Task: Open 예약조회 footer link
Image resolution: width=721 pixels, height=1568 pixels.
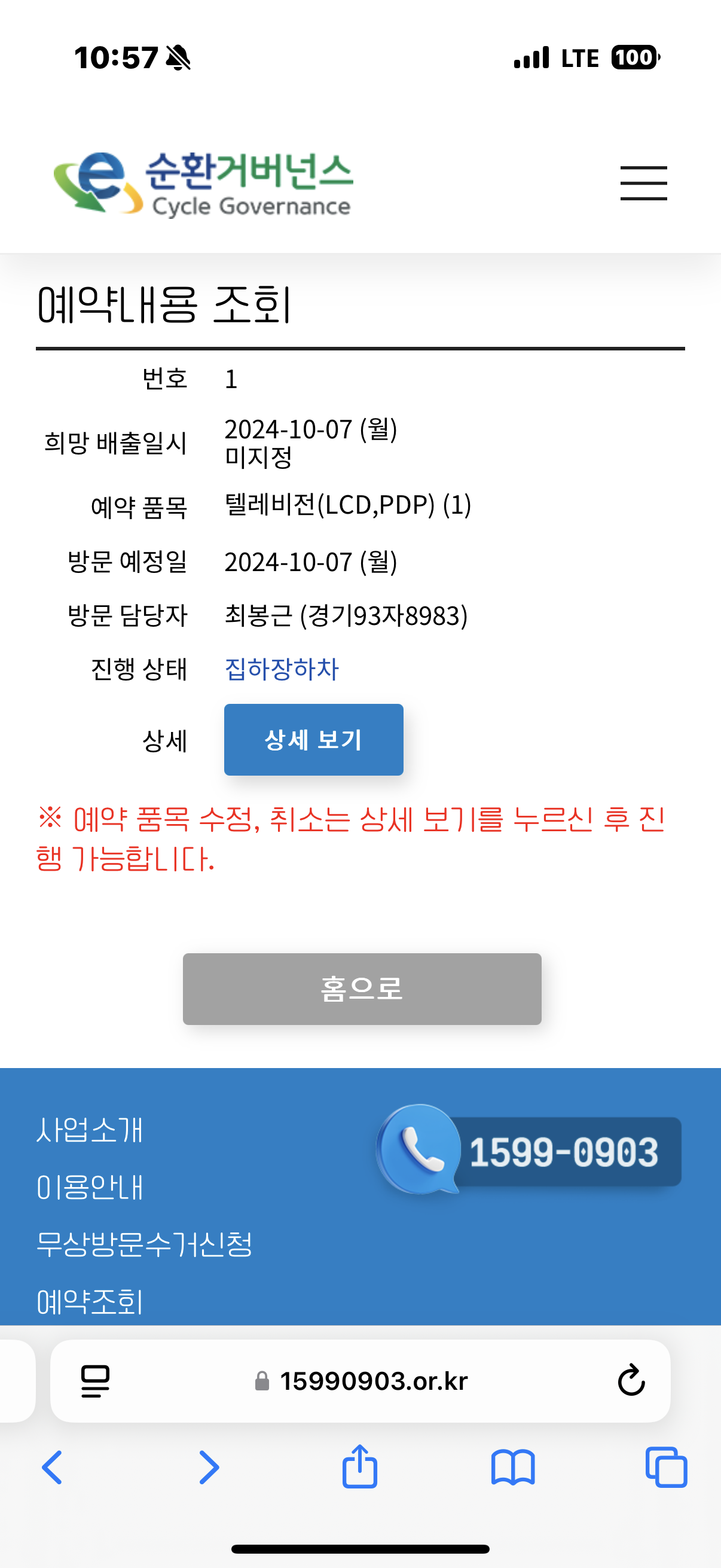Action: (90, 1302)
